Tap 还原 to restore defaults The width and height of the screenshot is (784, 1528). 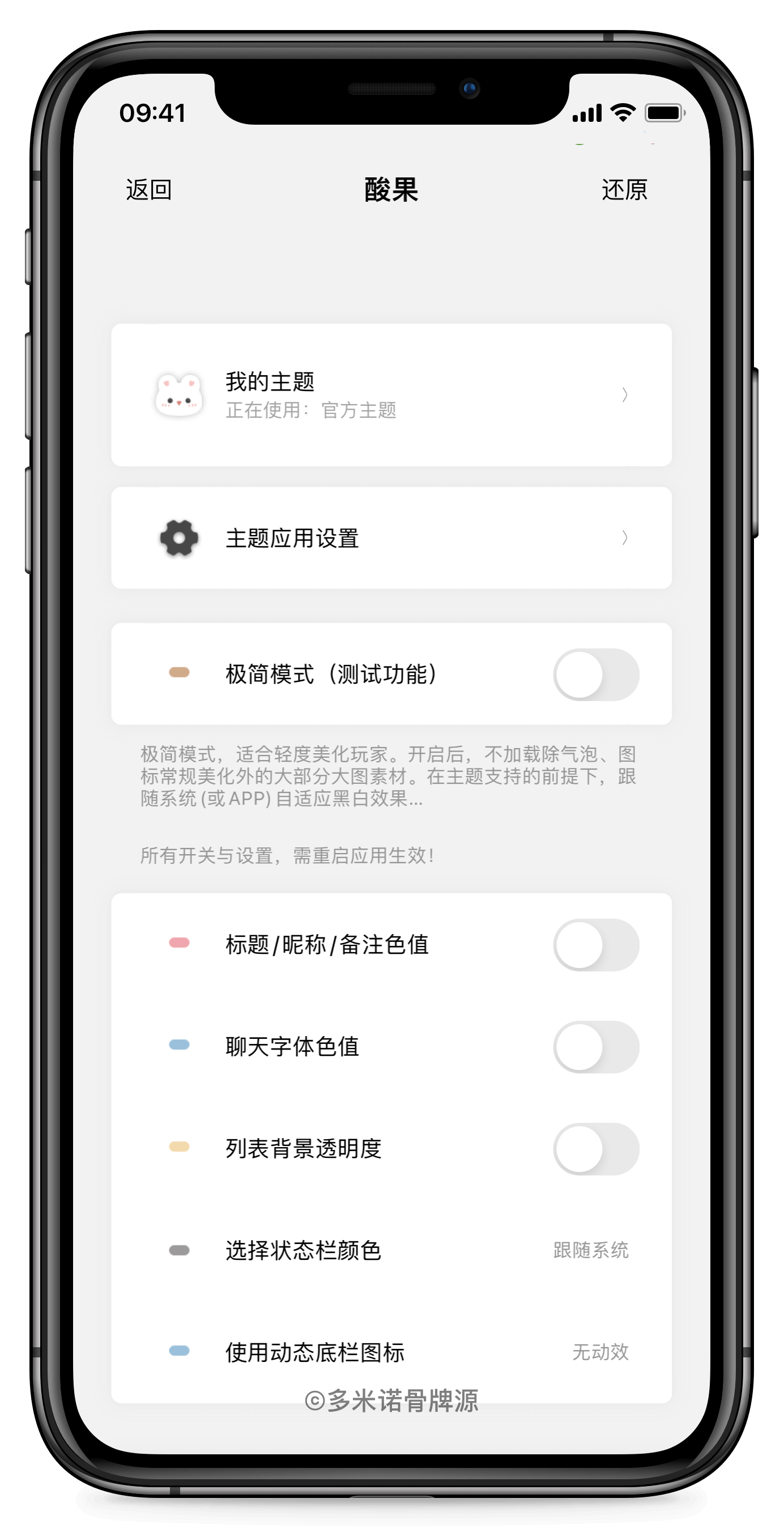click(x=624, y=190)
